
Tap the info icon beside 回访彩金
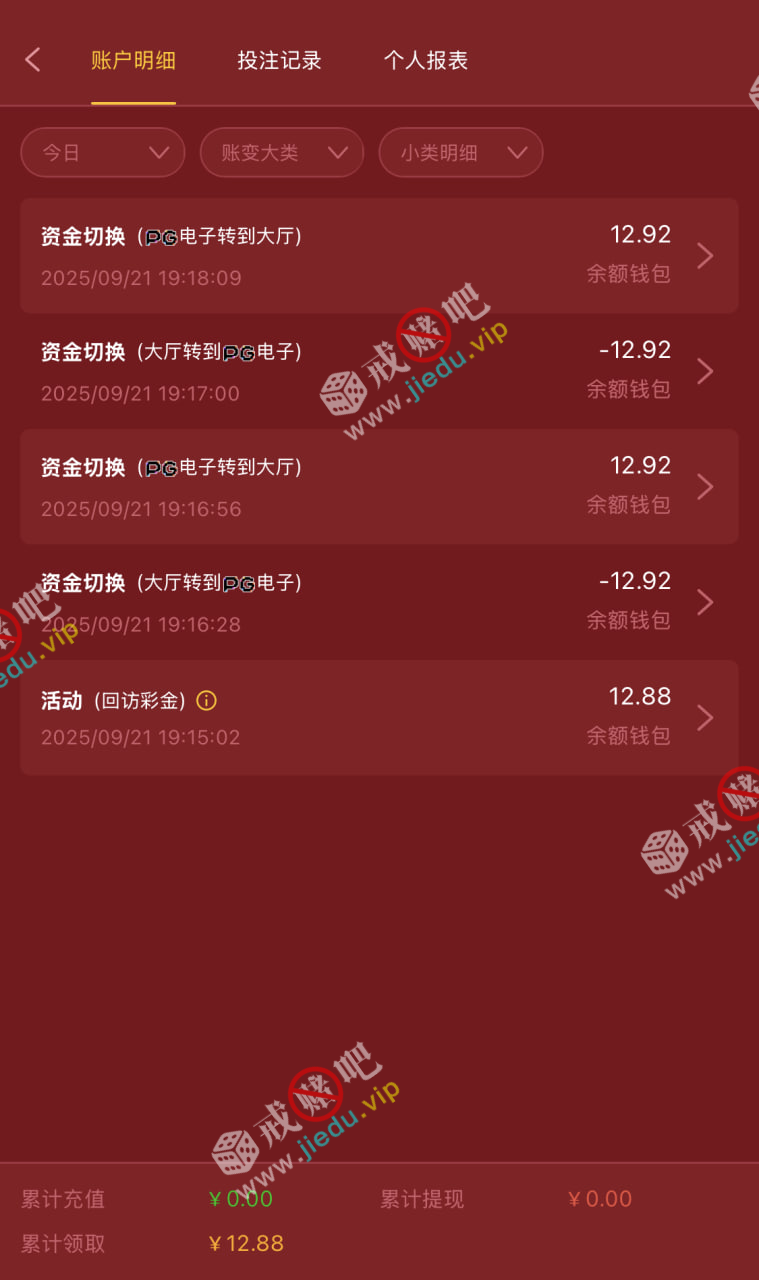pyautogui.click(x=206, y=701)
